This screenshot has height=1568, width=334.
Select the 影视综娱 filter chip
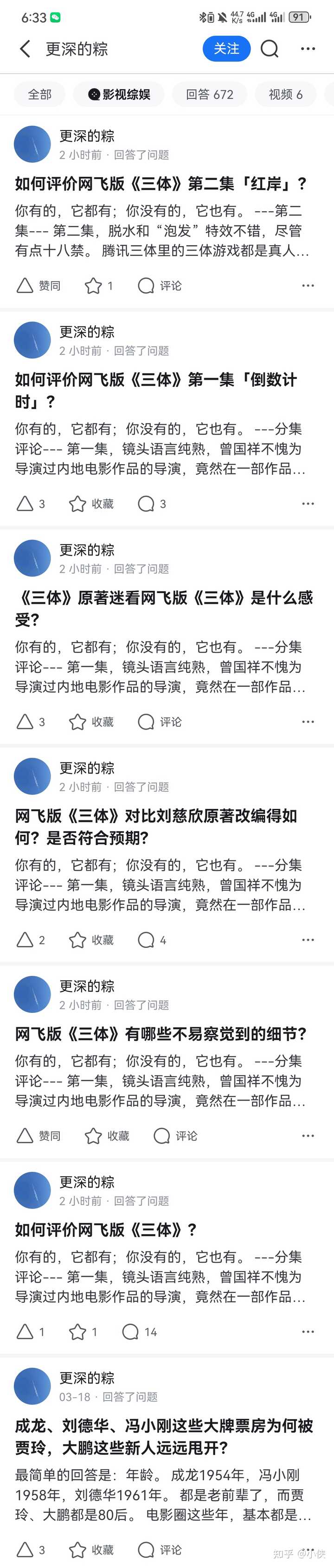(x=119, y=94)
